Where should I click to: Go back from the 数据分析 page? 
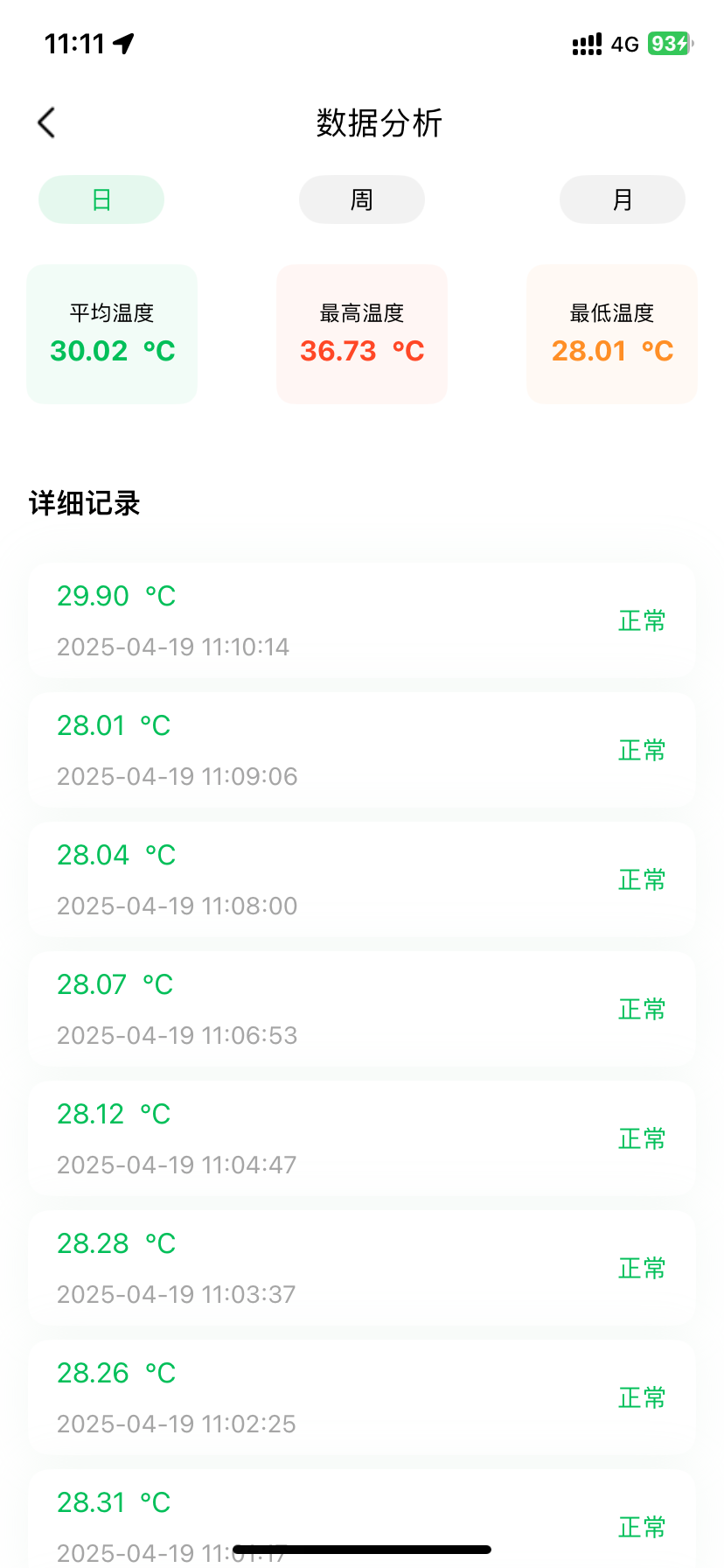(x=46, y=122)
